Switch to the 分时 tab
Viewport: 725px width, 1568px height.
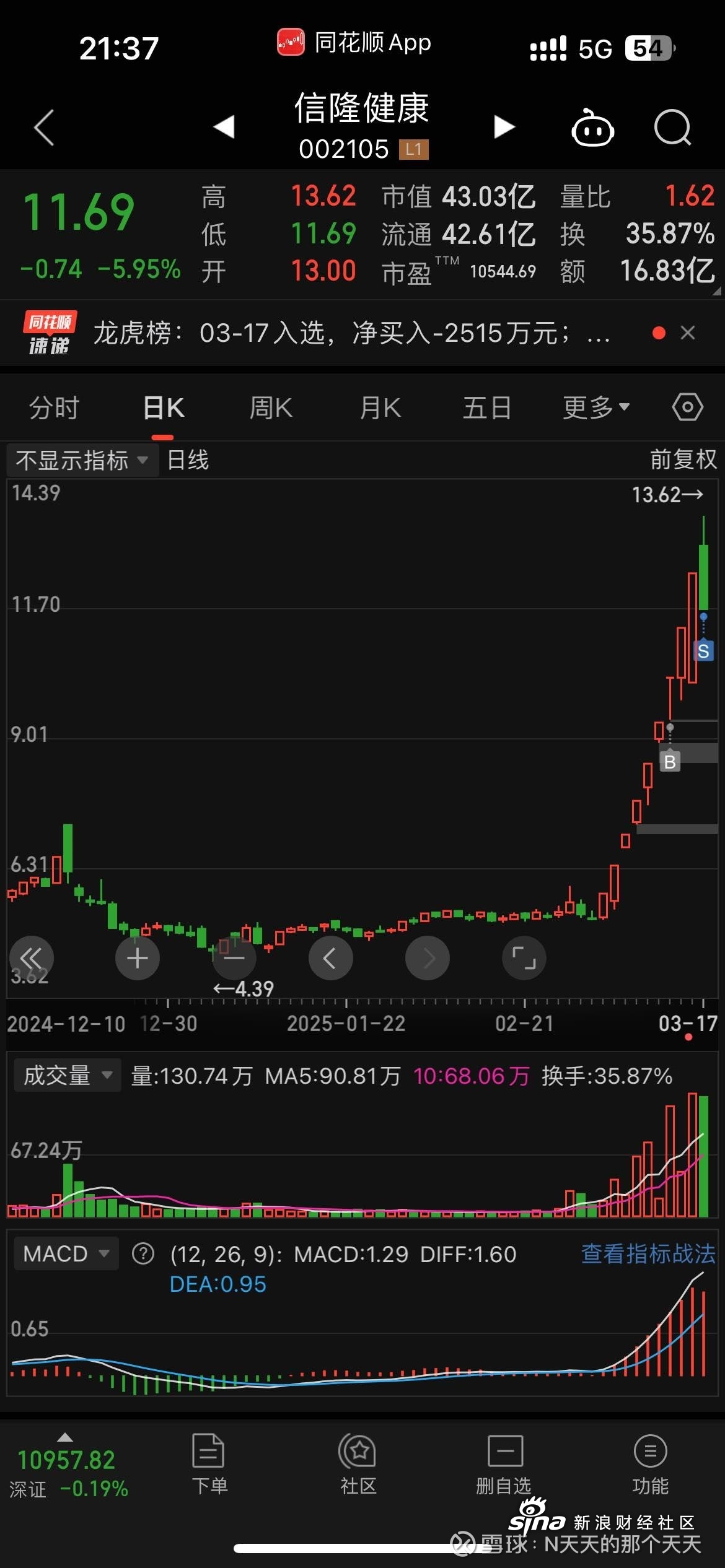click(x=55, y=408)
